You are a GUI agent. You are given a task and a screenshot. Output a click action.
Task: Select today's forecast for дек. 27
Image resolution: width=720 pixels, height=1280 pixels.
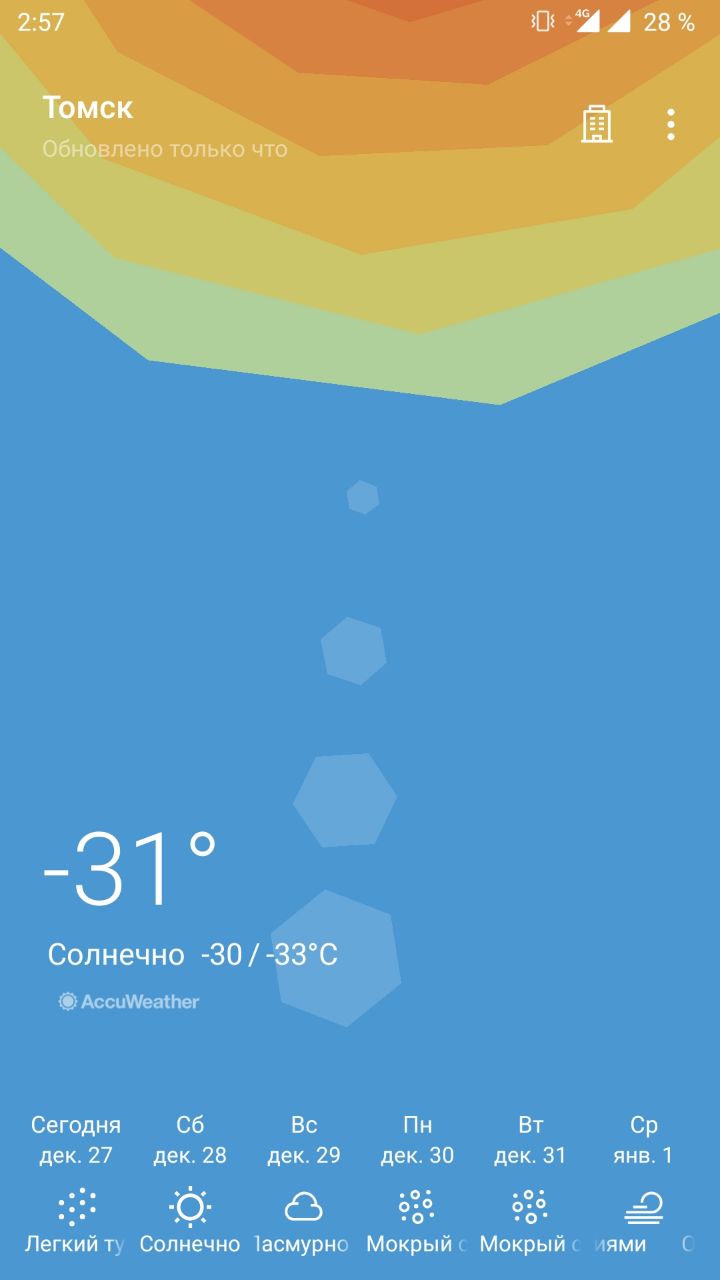[76, 1185]
